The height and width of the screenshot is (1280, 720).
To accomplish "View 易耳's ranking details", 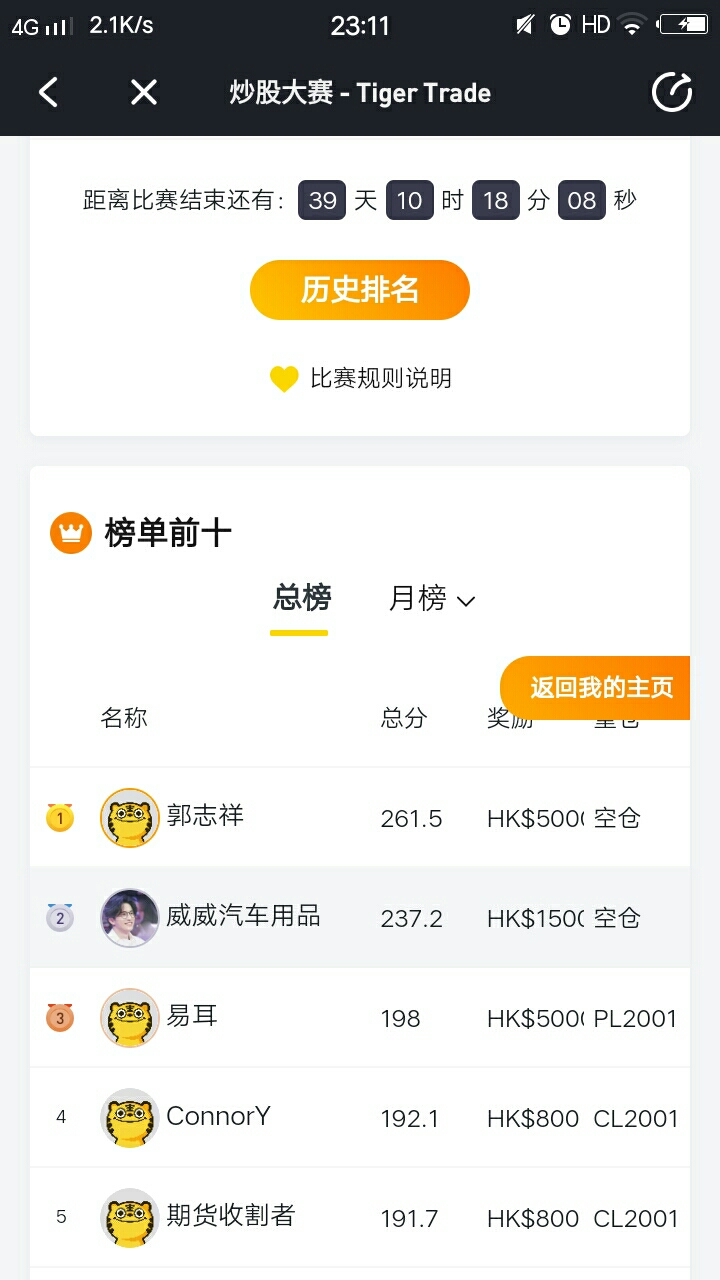I will click(x=192, y=1017).
